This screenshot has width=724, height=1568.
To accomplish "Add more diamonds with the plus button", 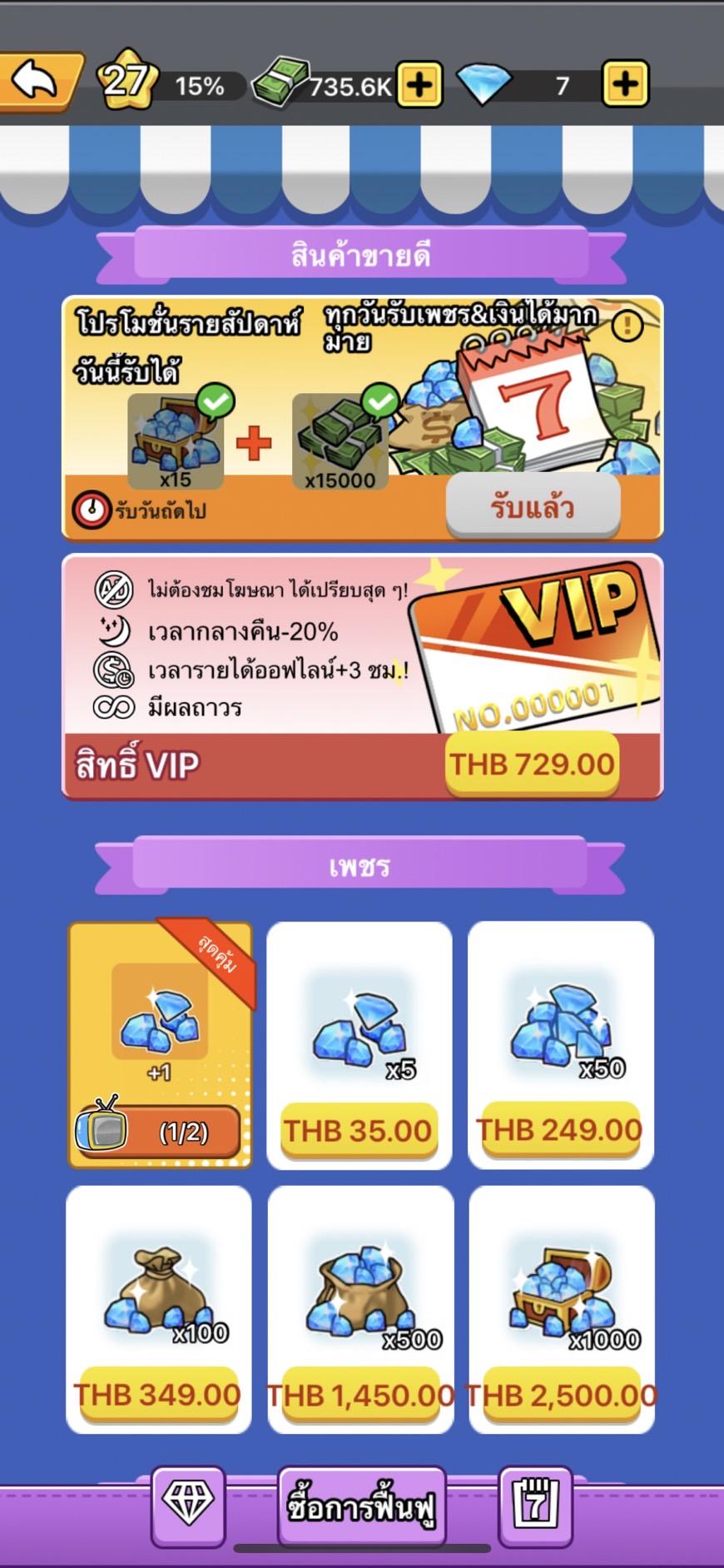I will pyautogui.click(x=624, y=83).
